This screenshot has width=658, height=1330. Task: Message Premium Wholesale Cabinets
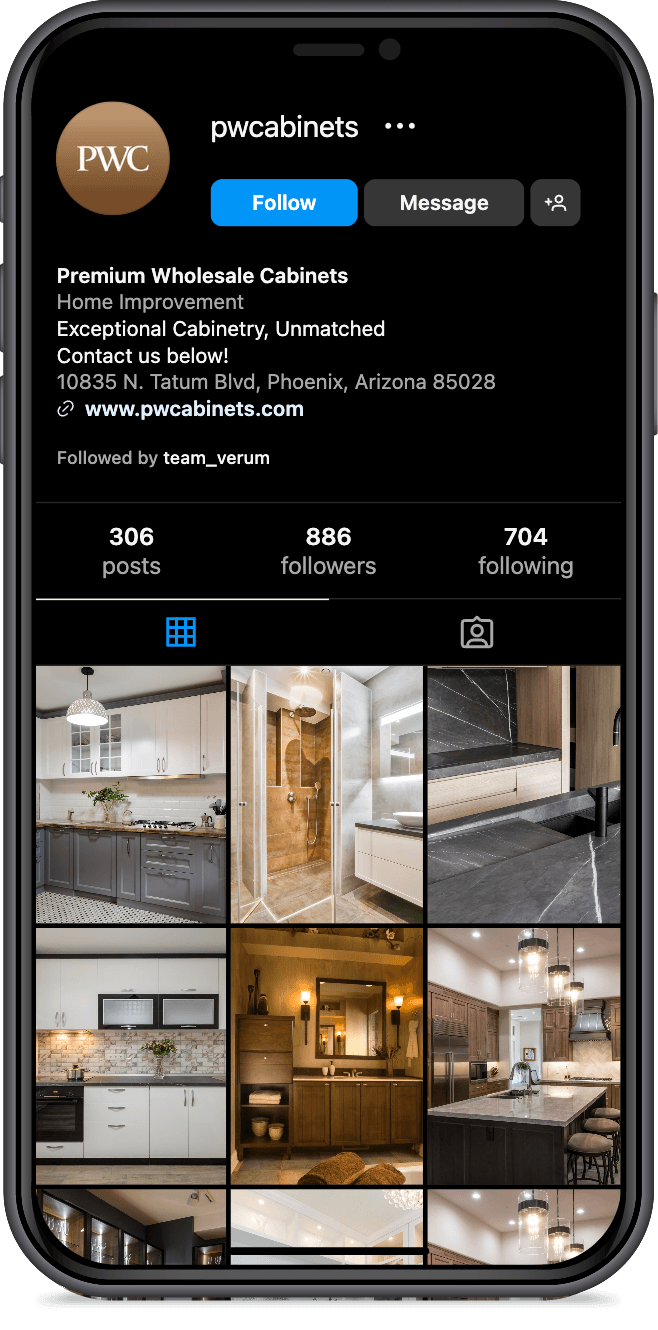click(443, 203)
